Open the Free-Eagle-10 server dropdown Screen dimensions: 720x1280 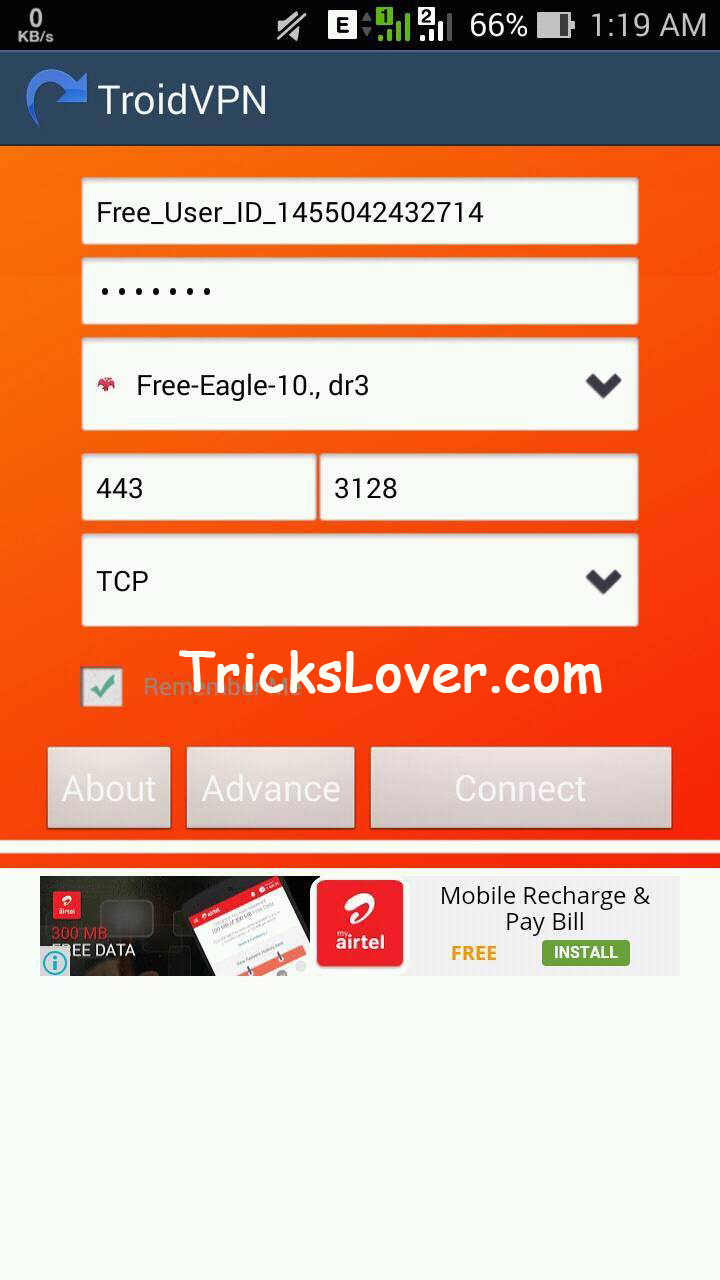click(359, 385)
